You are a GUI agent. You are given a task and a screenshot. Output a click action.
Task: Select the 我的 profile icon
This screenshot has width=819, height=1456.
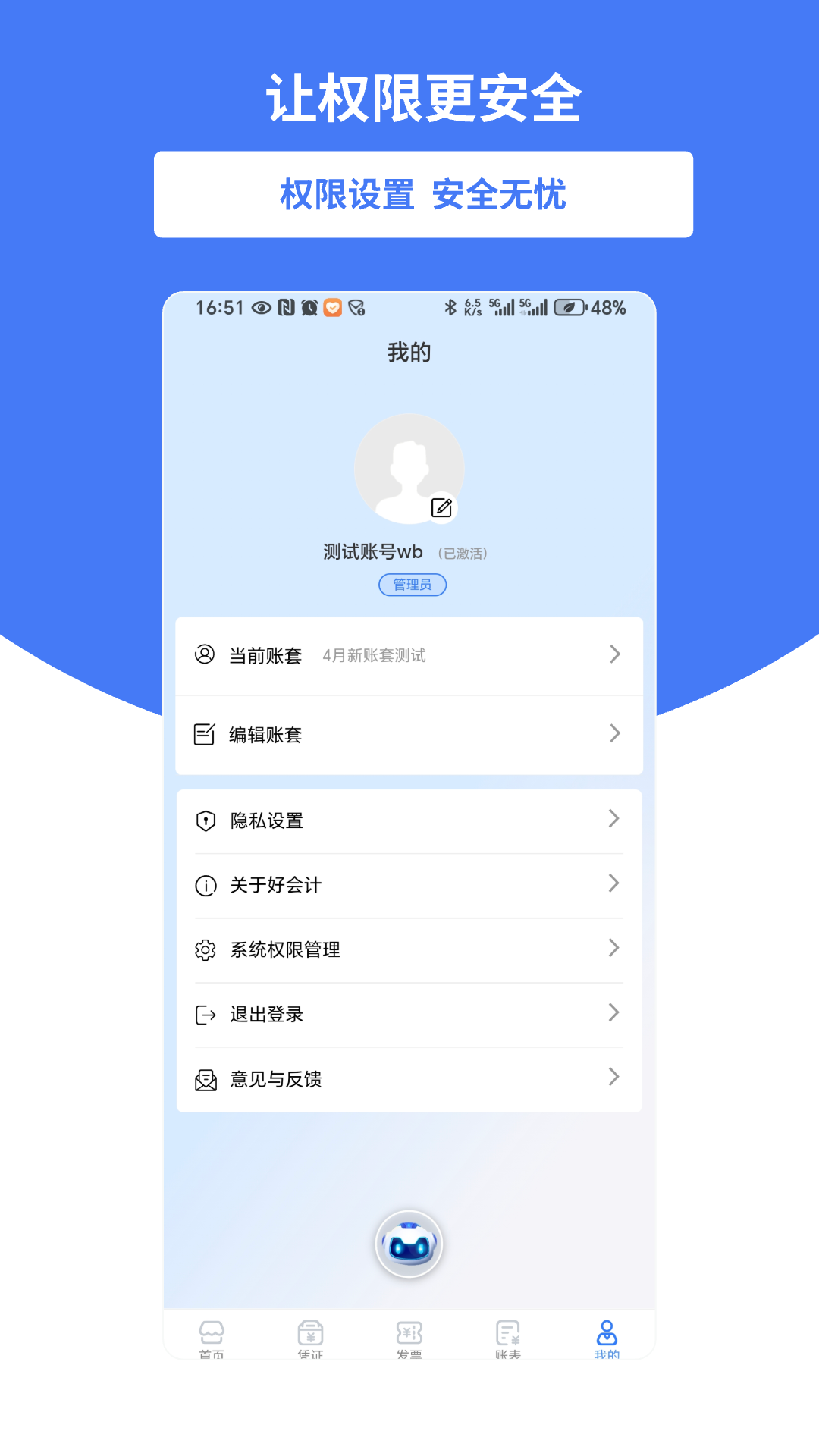[x=607, y=1336]
